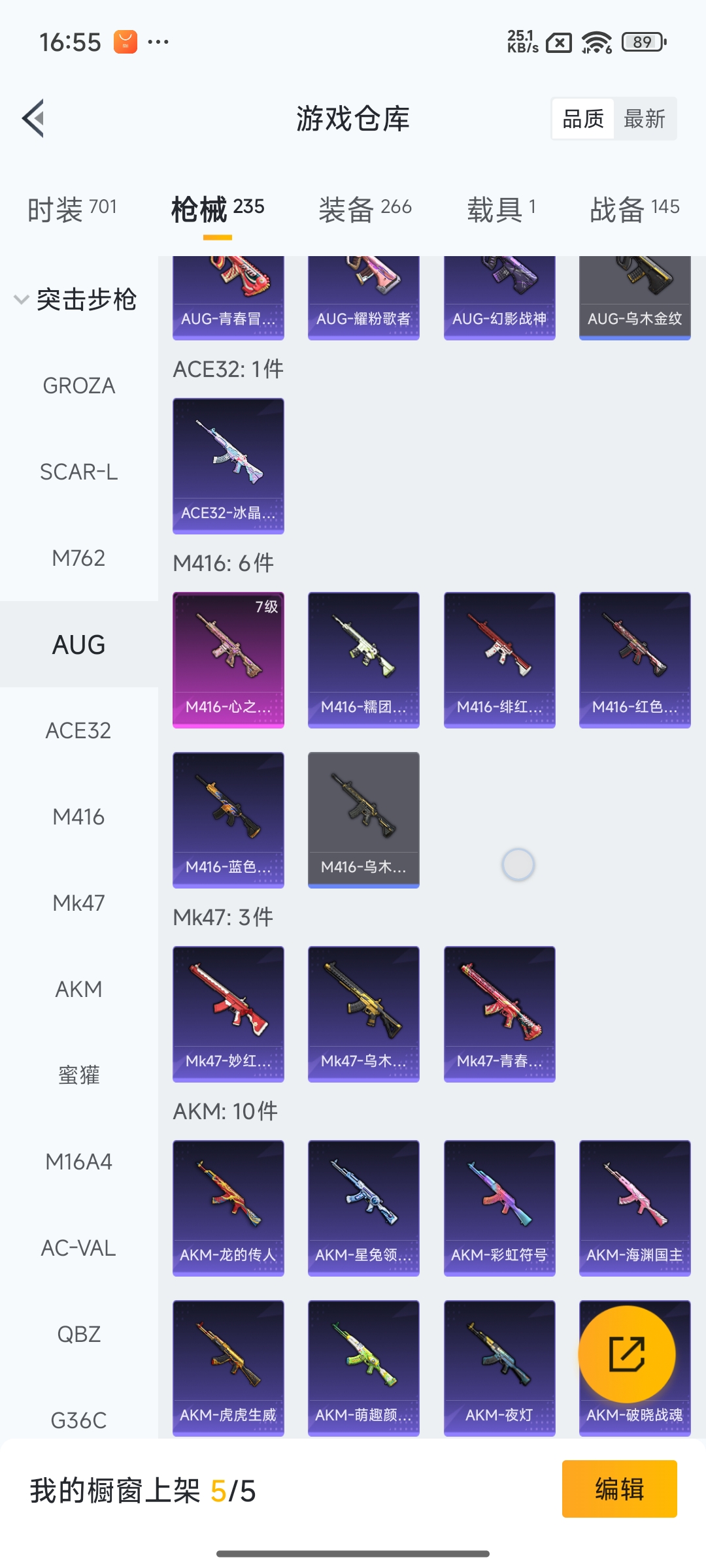Image resolution: width=706 pixels, height=1568 pixels.
Task: Switch to the 装备 tab
Action: [365, 209]
